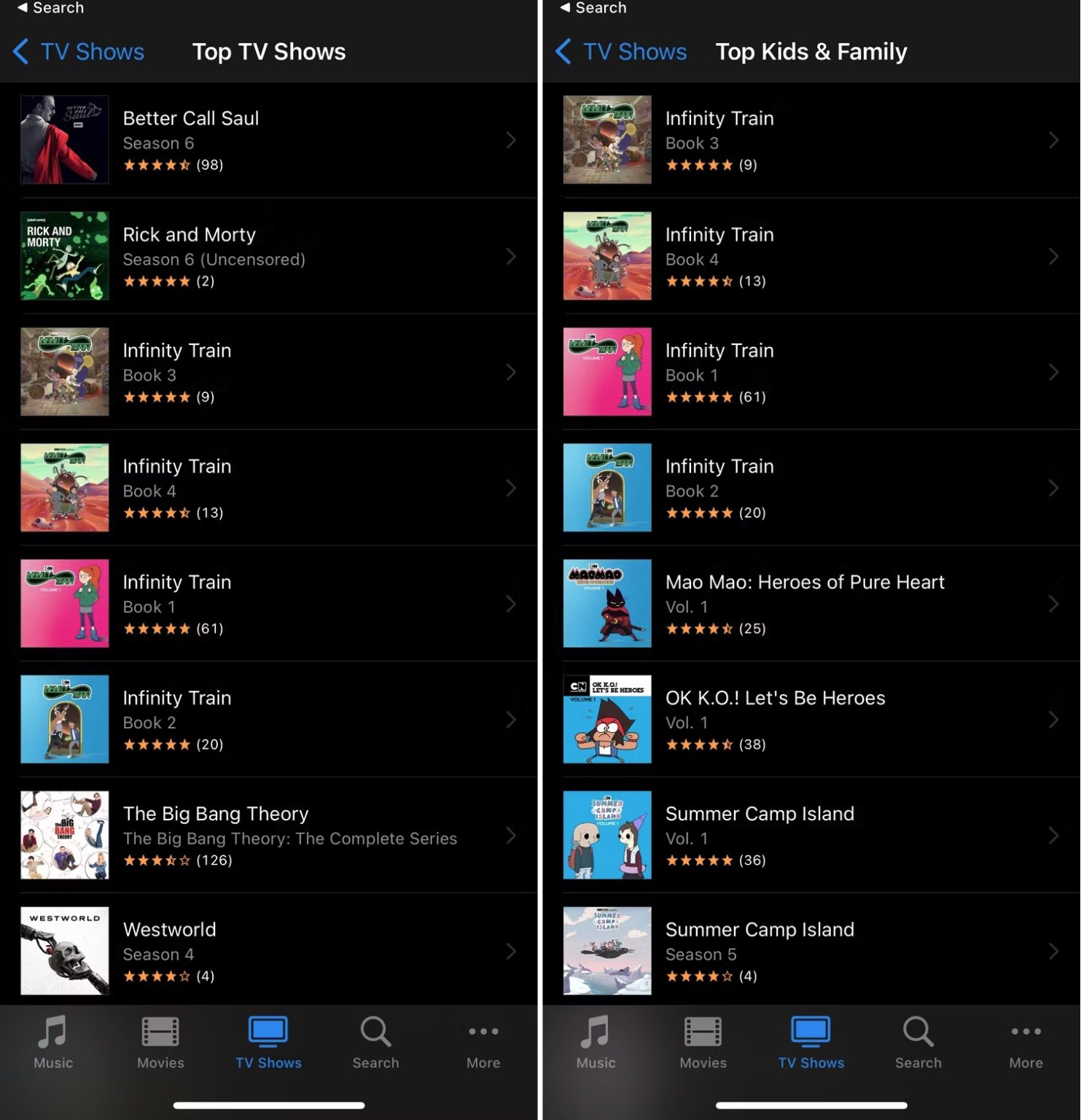
Task: Switch to Music tab under Top TV Shows
Action: click(53, 1043)
